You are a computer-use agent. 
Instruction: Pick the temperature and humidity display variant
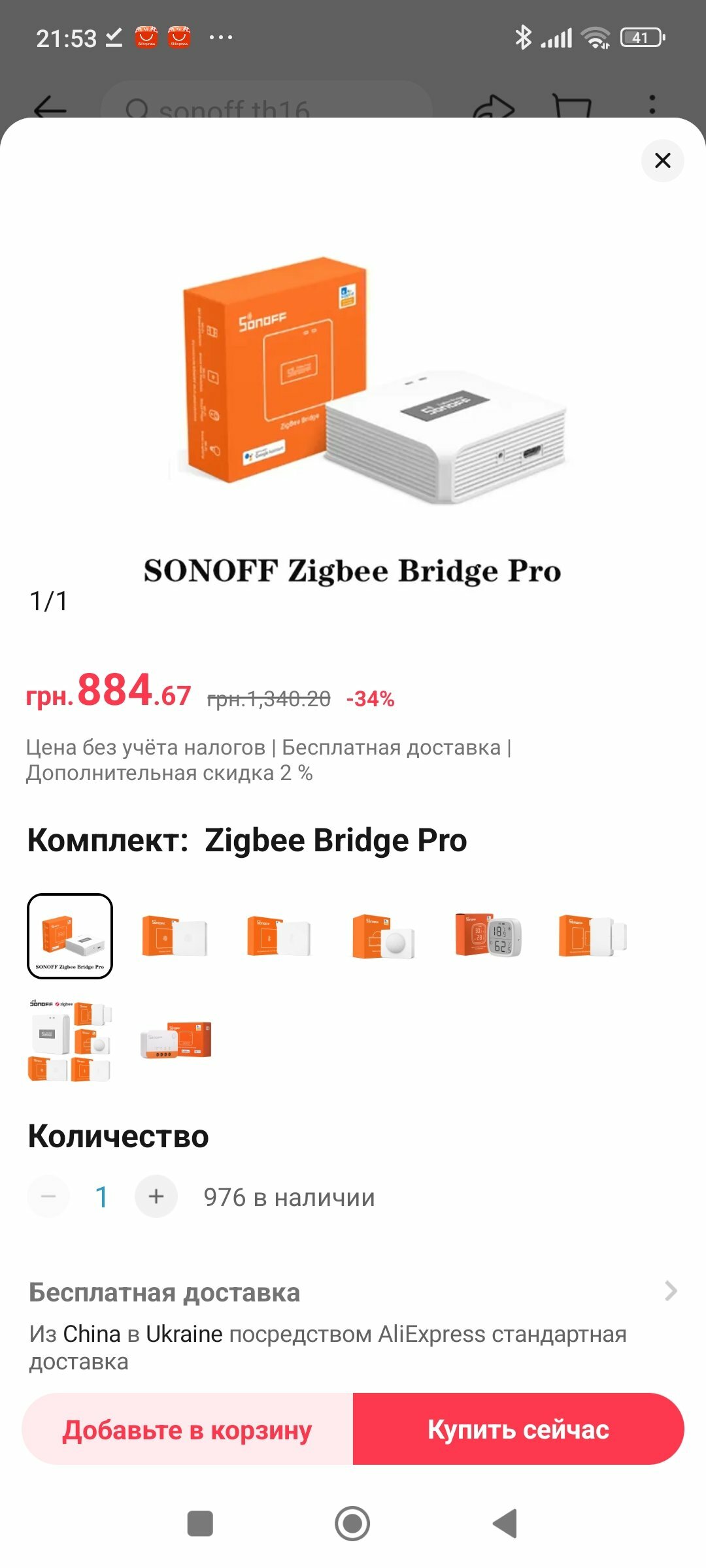tap(488, 936)
